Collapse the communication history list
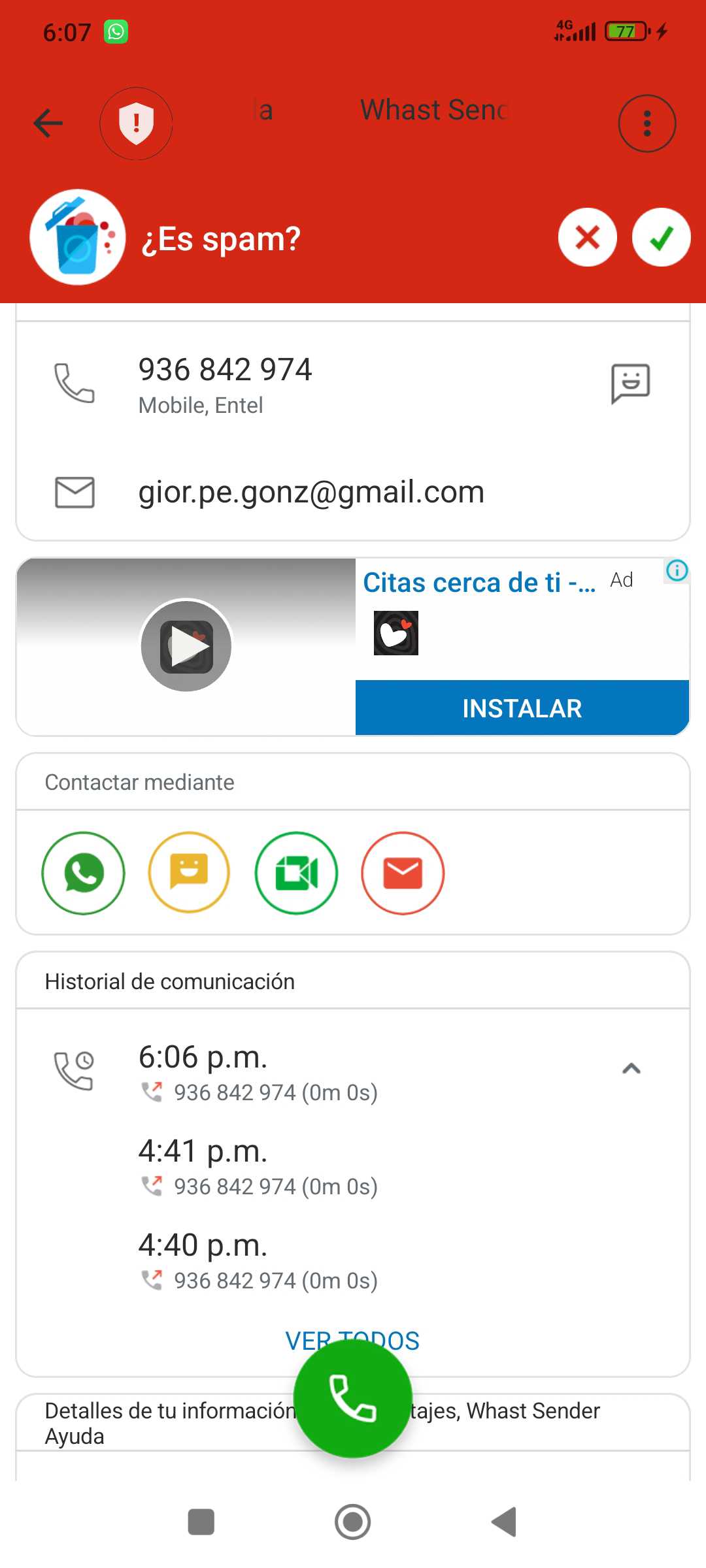706x1568 pixels. tap(631, 1069)
